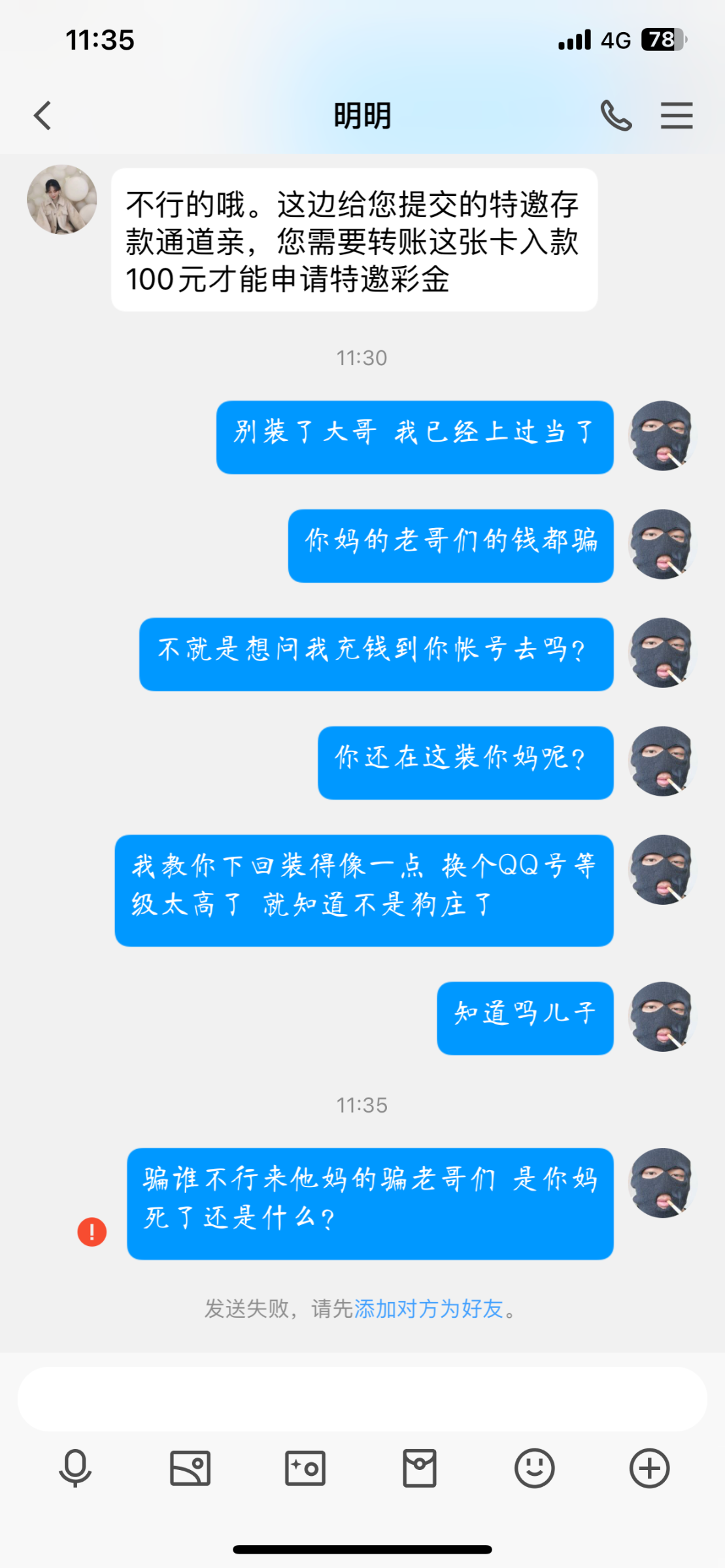Open the chat settings menu
The image size is (725, 1568).
coord(676,116)
